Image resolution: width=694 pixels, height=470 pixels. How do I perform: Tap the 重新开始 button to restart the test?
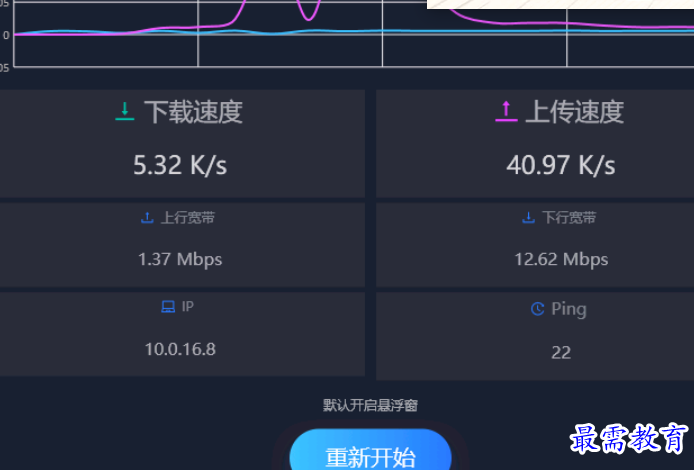[370, 455]
